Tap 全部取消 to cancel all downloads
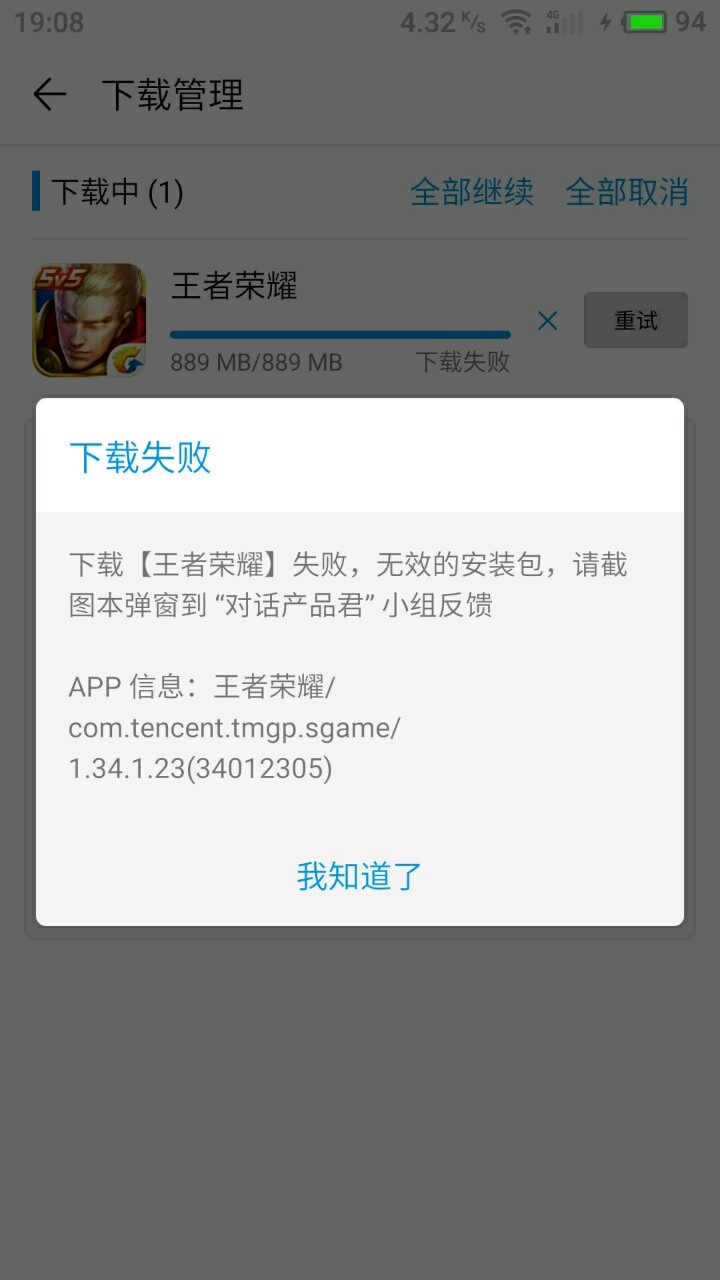 [x=627, y=192]
